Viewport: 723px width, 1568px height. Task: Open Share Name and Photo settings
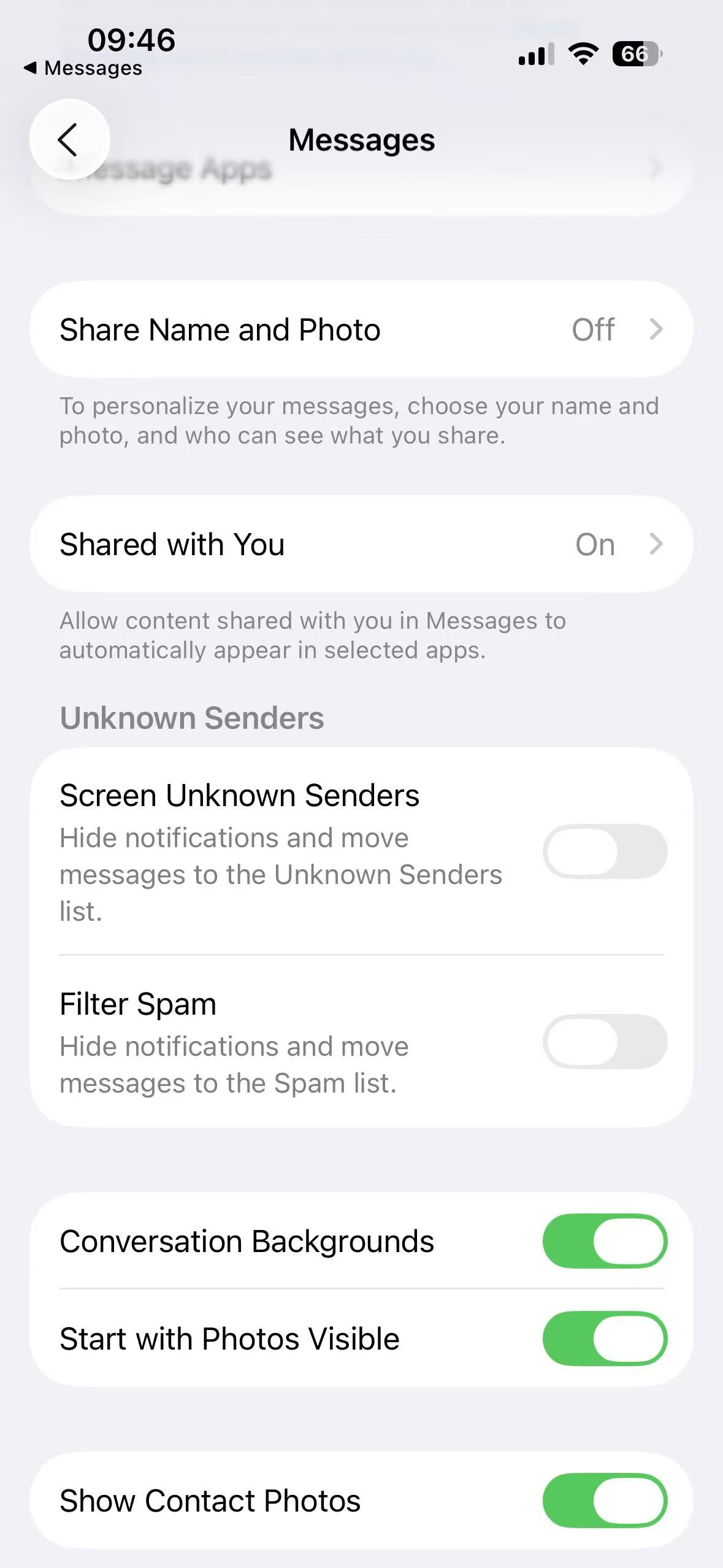click(x=361, y=329)
